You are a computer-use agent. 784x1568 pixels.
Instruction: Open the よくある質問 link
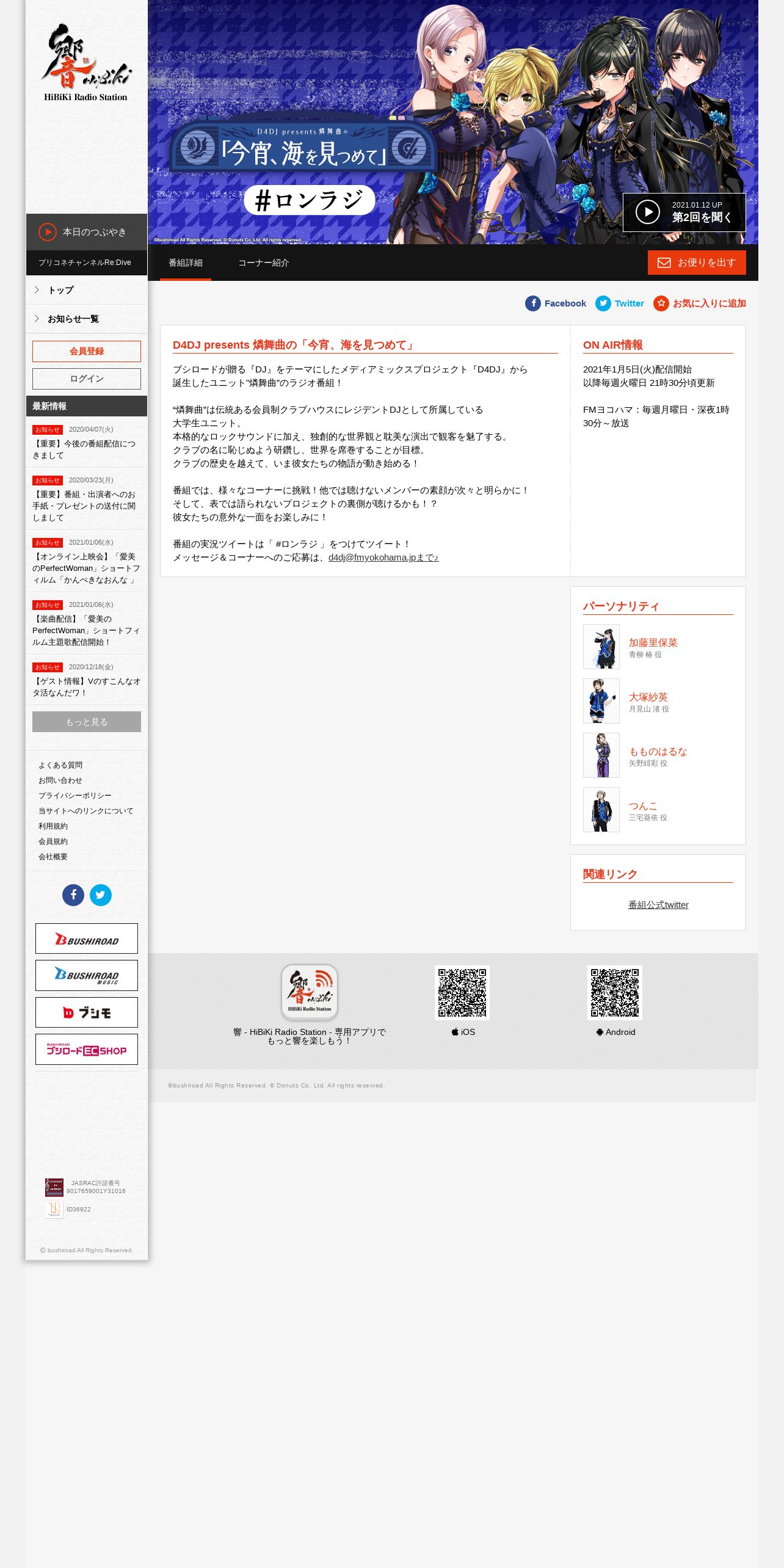pyautogui.click(x=60, y=765)
